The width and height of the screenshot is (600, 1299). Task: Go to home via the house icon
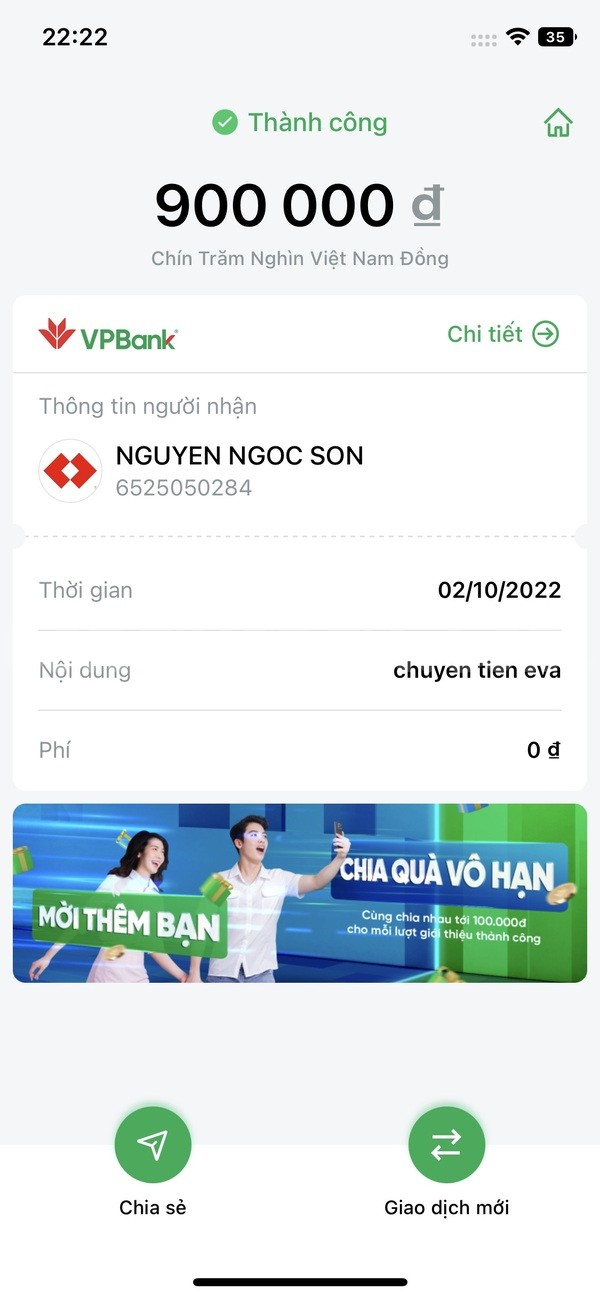[x=558, y=123]
